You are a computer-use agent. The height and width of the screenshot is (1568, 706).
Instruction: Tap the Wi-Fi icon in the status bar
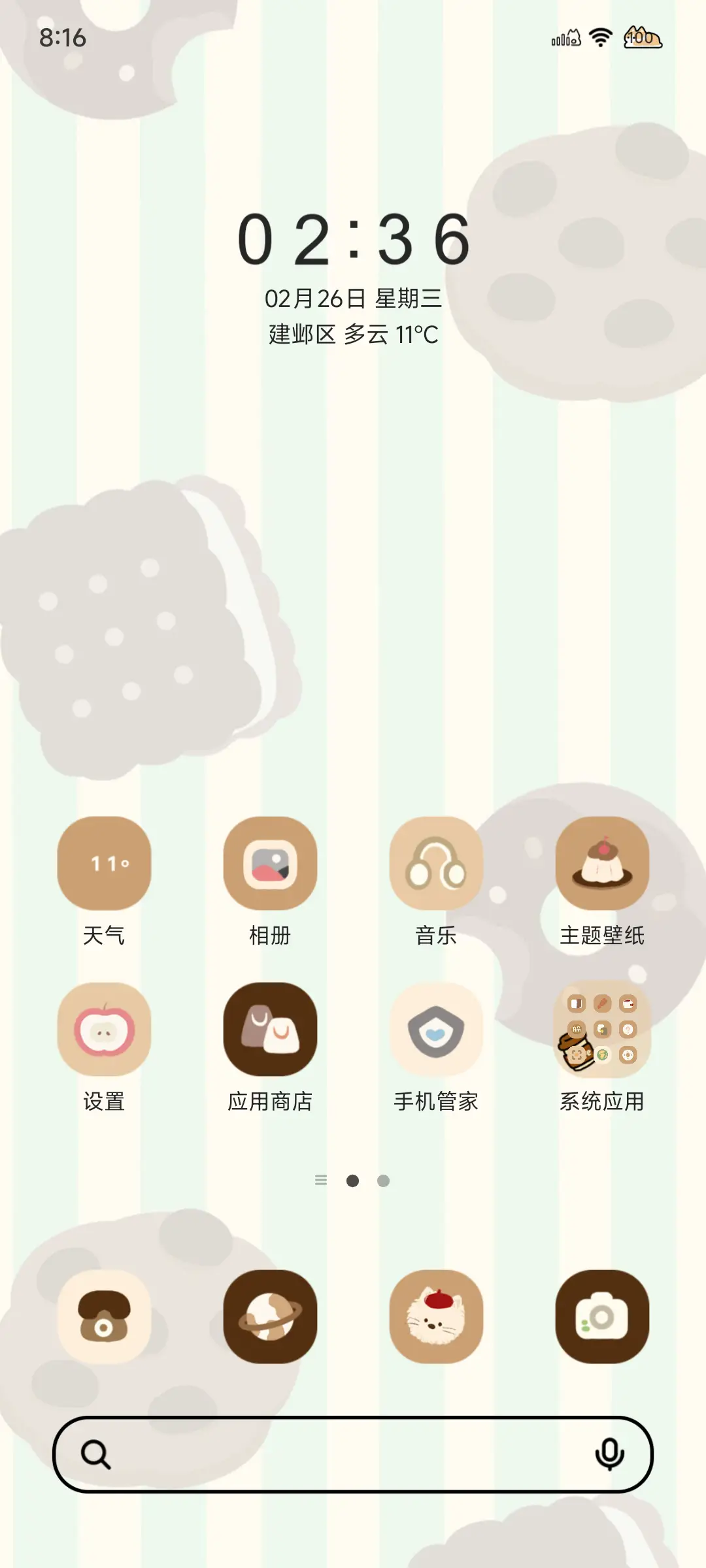599,37
